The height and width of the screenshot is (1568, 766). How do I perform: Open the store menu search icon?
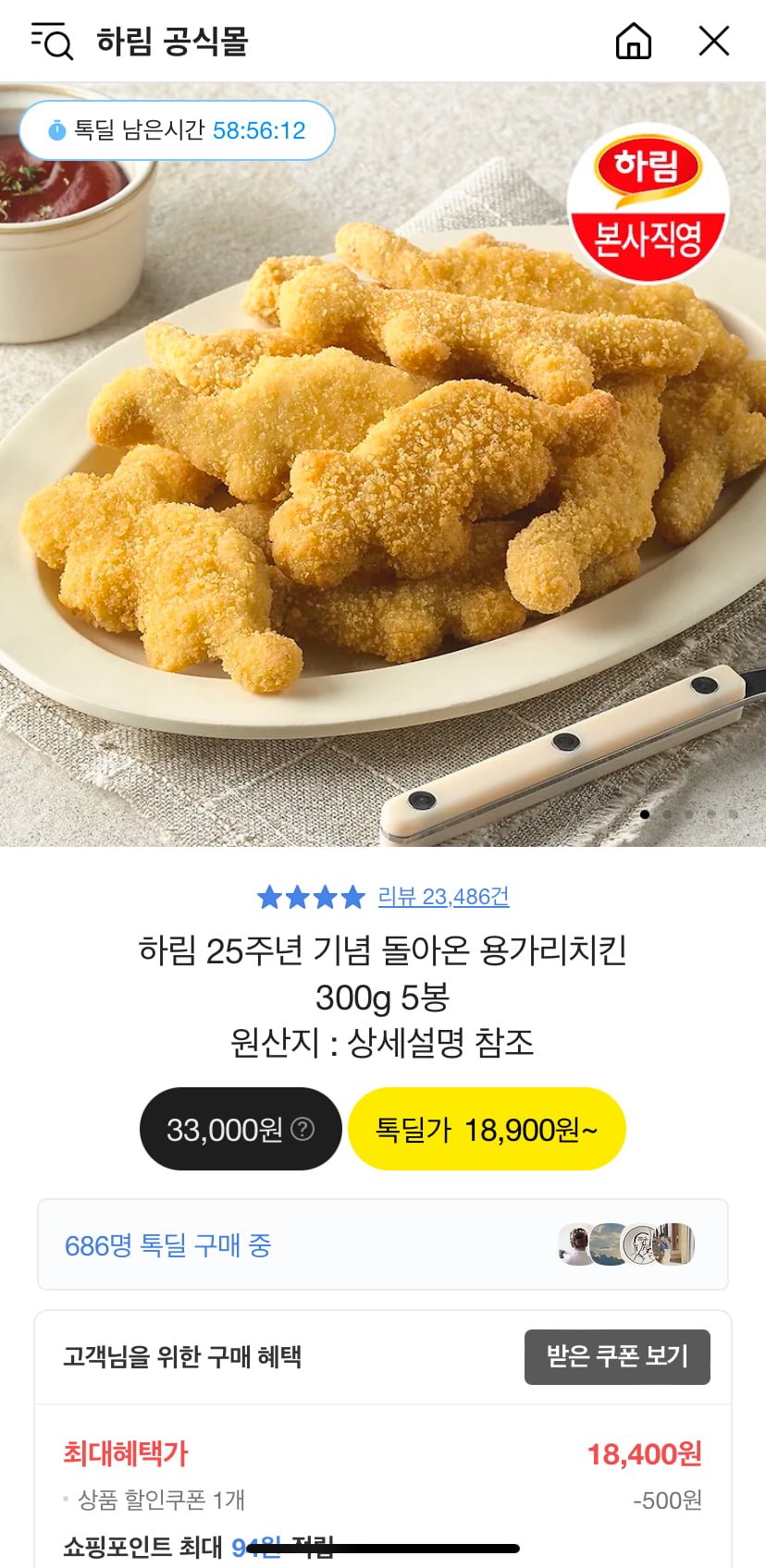coord(52,41)
